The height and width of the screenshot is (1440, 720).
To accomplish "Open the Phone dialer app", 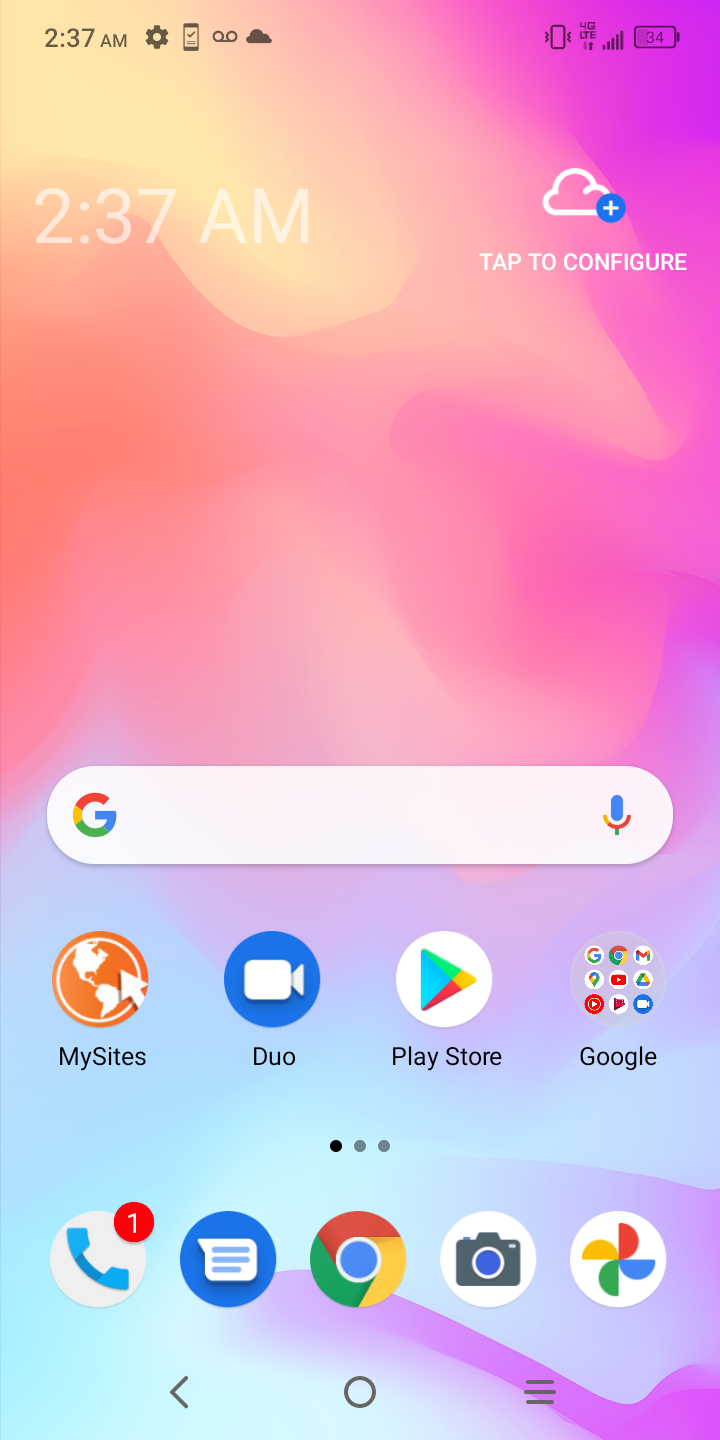I will tap(98, 1259).
